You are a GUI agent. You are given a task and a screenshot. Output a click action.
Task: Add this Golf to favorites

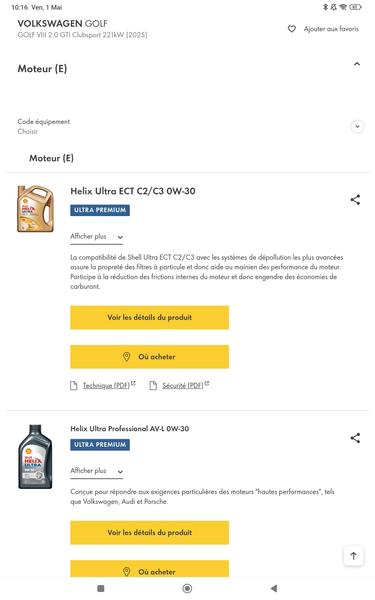click(323, 29)
